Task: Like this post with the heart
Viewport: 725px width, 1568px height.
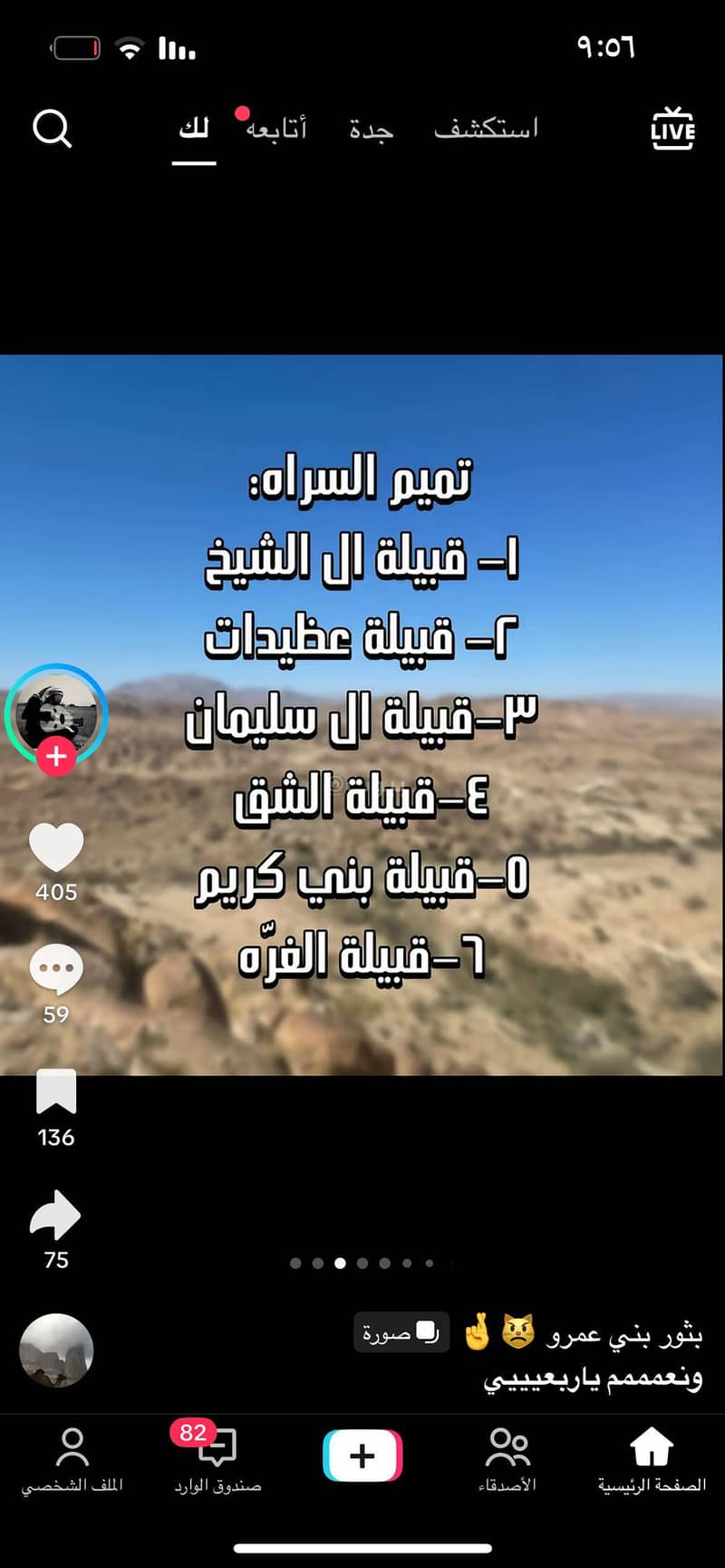Action: tap(56, 848)
